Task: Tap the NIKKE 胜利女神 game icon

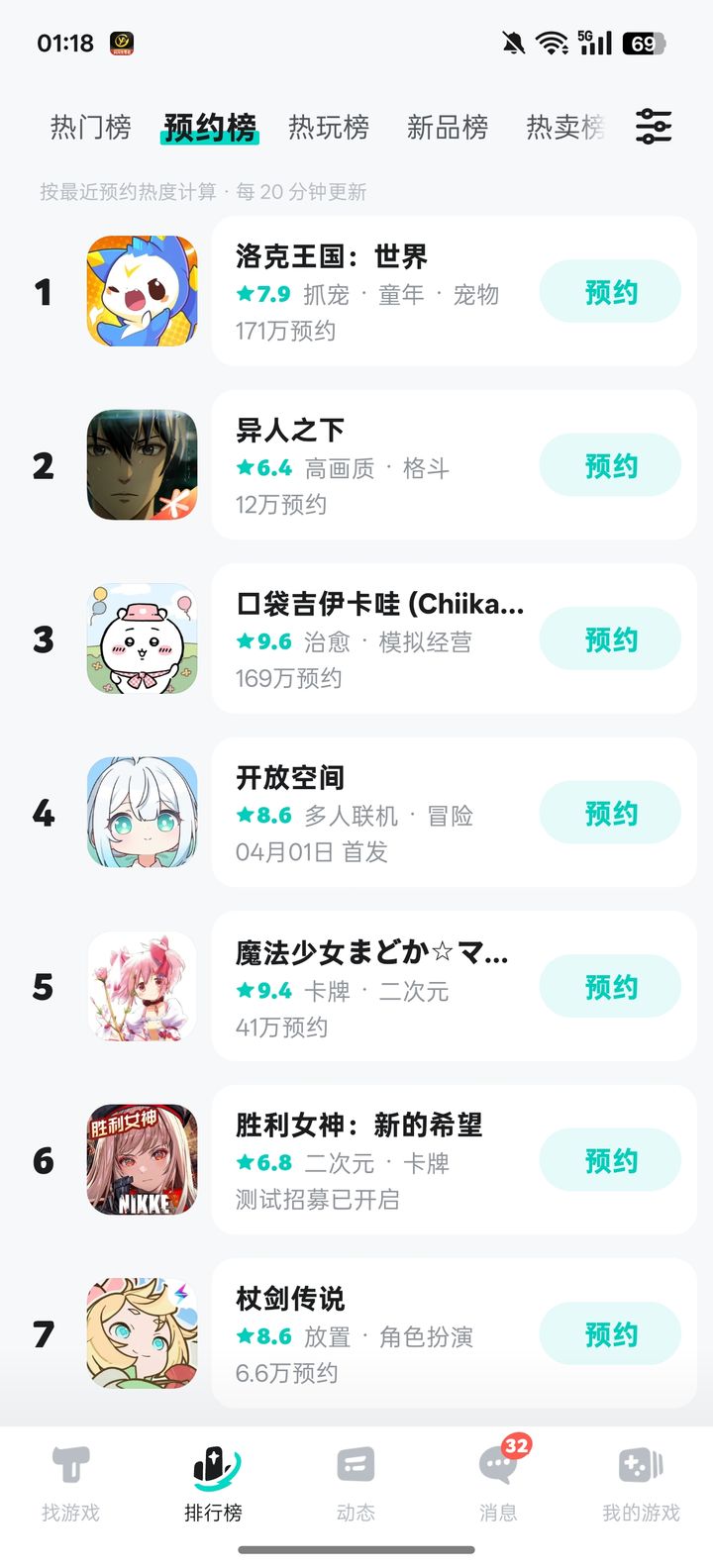Action: pyautogui.click(x=141, y=1159)
